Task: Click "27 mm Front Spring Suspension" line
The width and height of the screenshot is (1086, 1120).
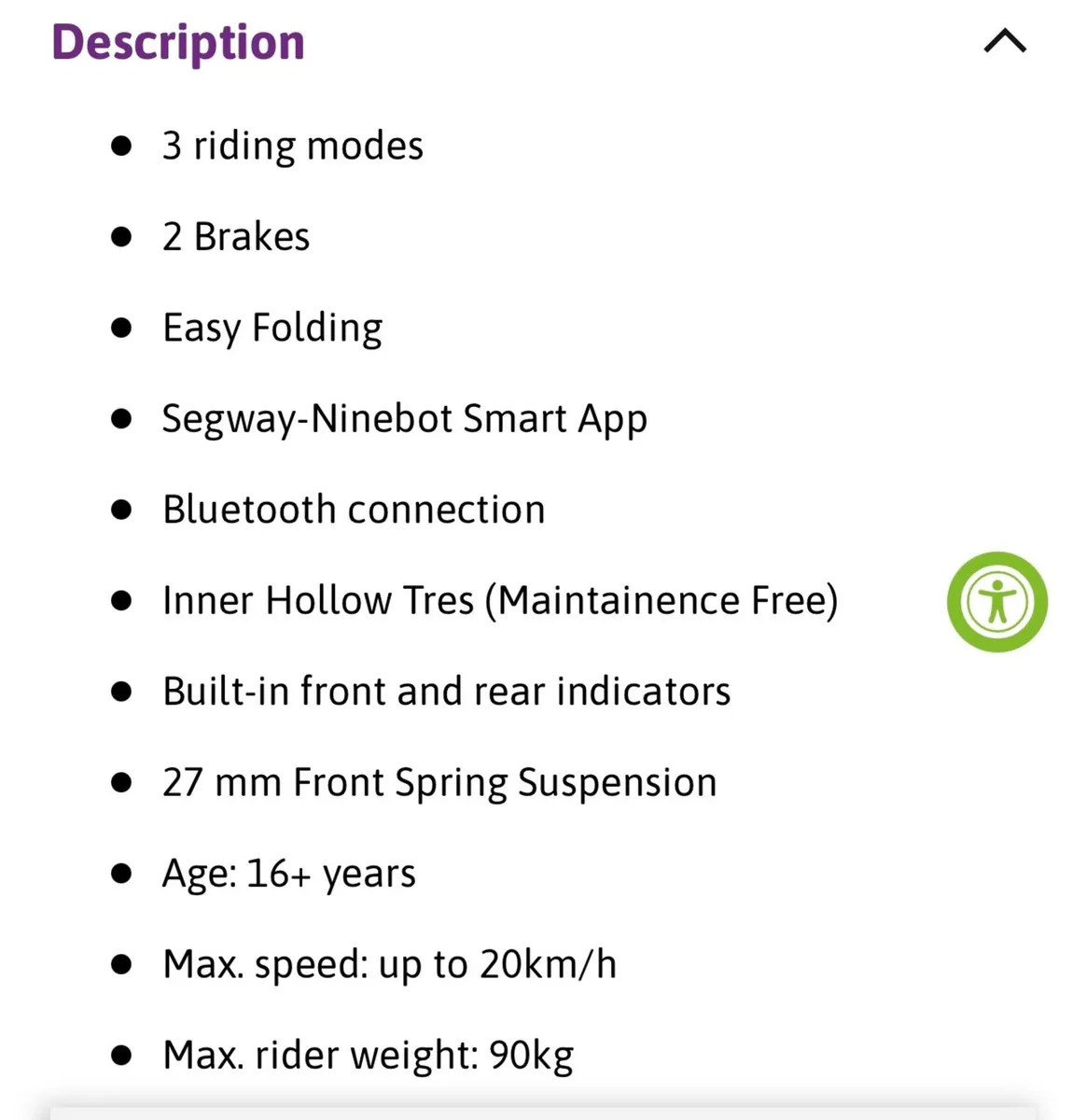Action: 439,781
